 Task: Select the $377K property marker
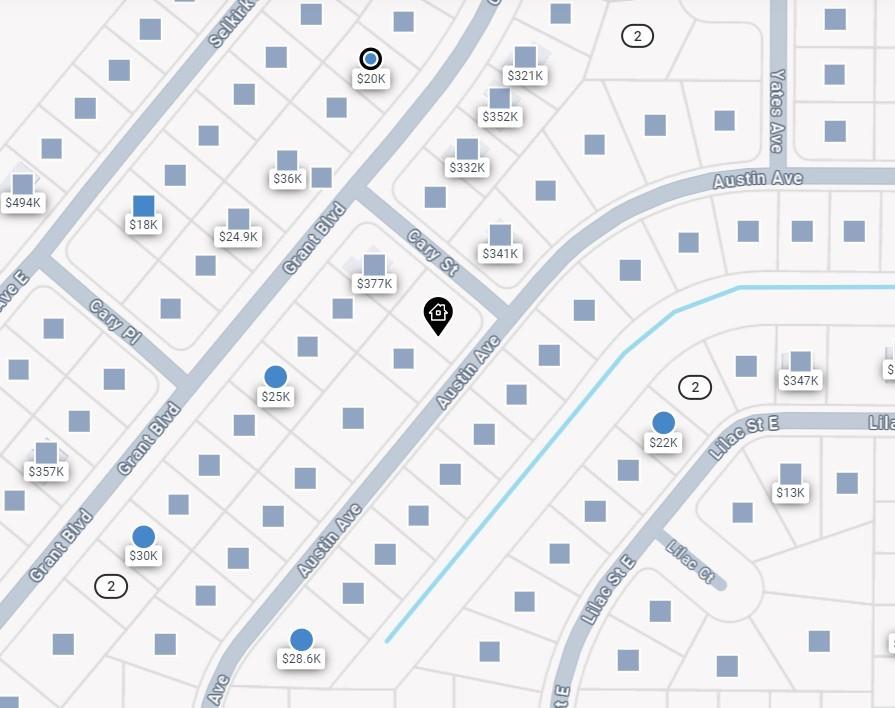click(x=374, y=267)
